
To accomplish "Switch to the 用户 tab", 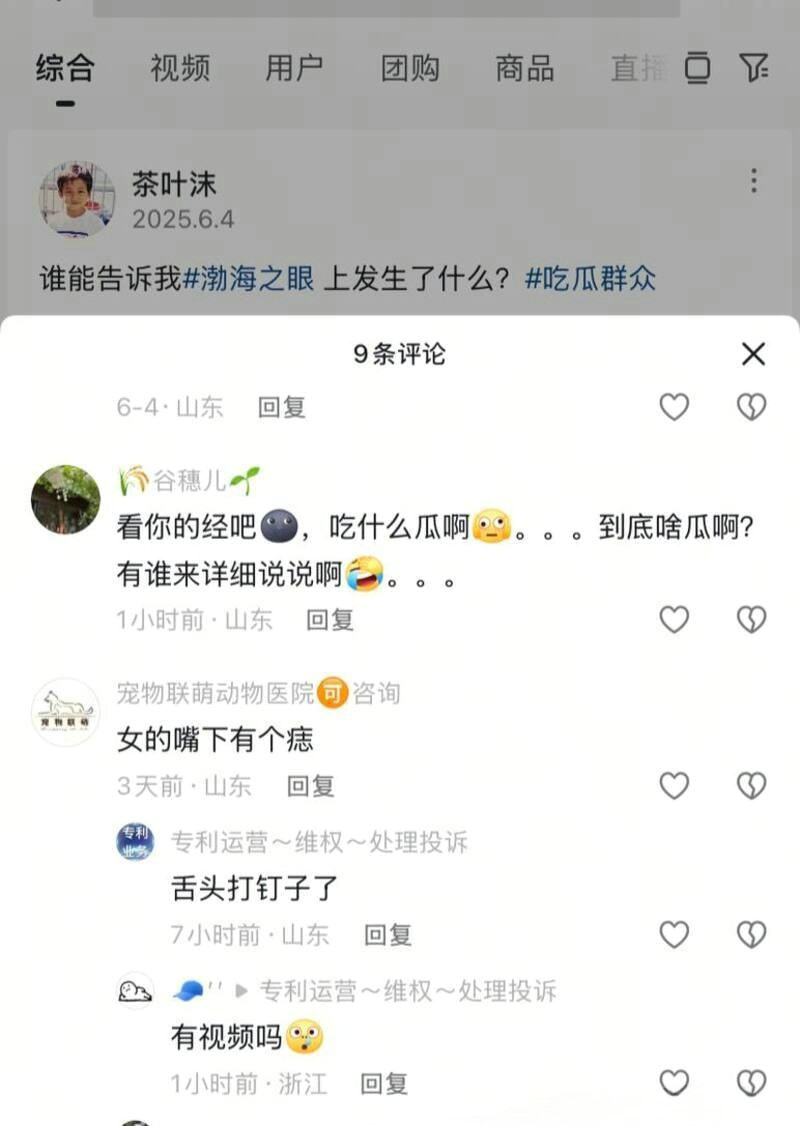I will [294, 68].
